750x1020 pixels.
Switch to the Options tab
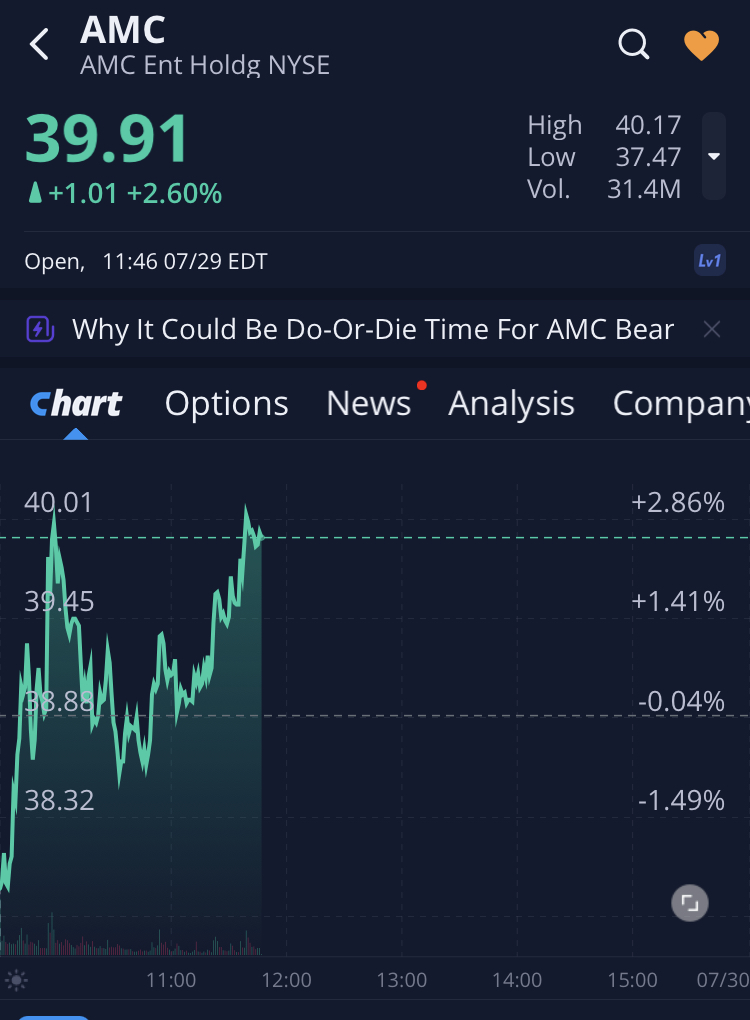tap(226, 403)
